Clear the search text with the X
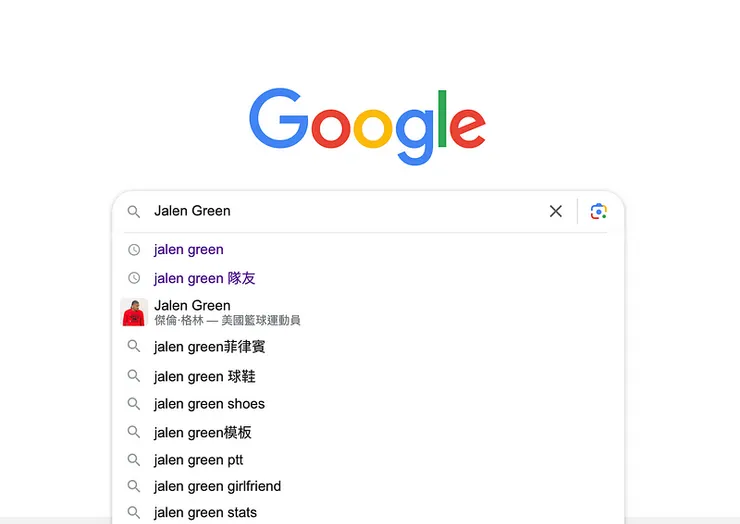740x524 pixels. click(x=555, y=211)
